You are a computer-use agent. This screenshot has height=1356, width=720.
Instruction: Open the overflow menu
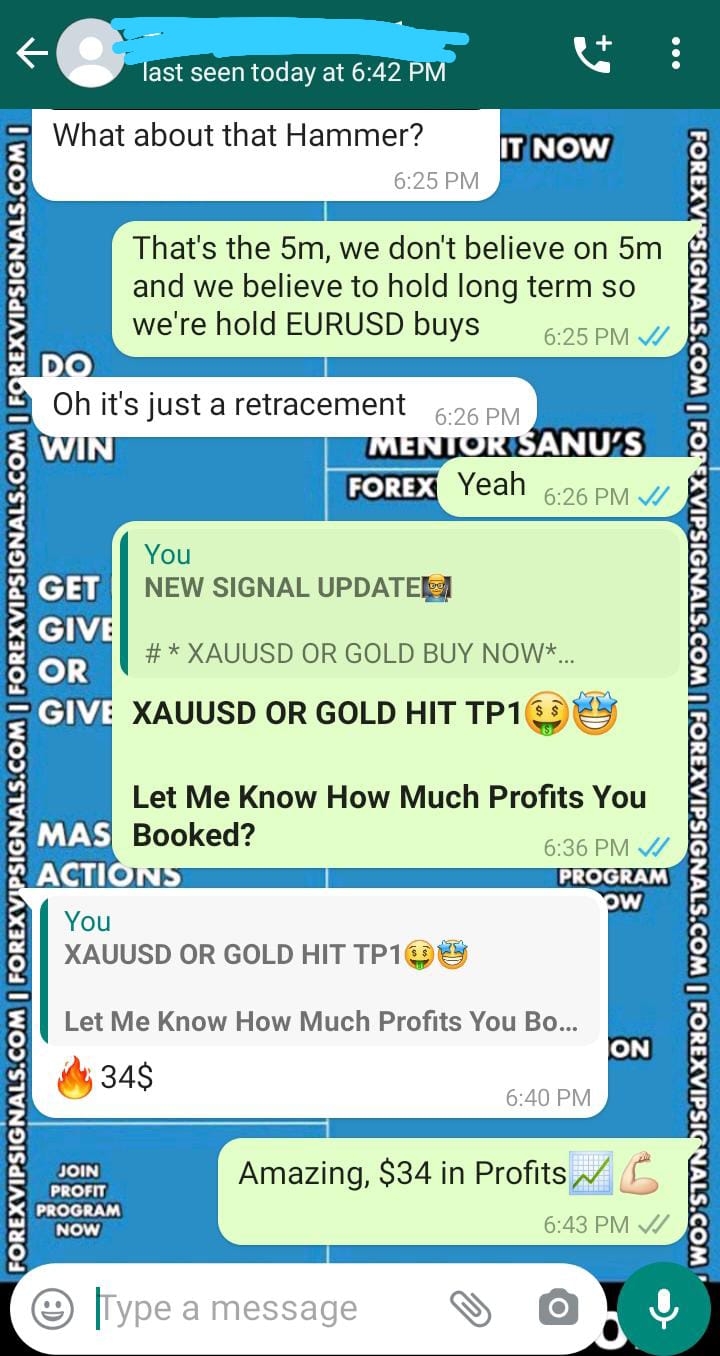677,54
